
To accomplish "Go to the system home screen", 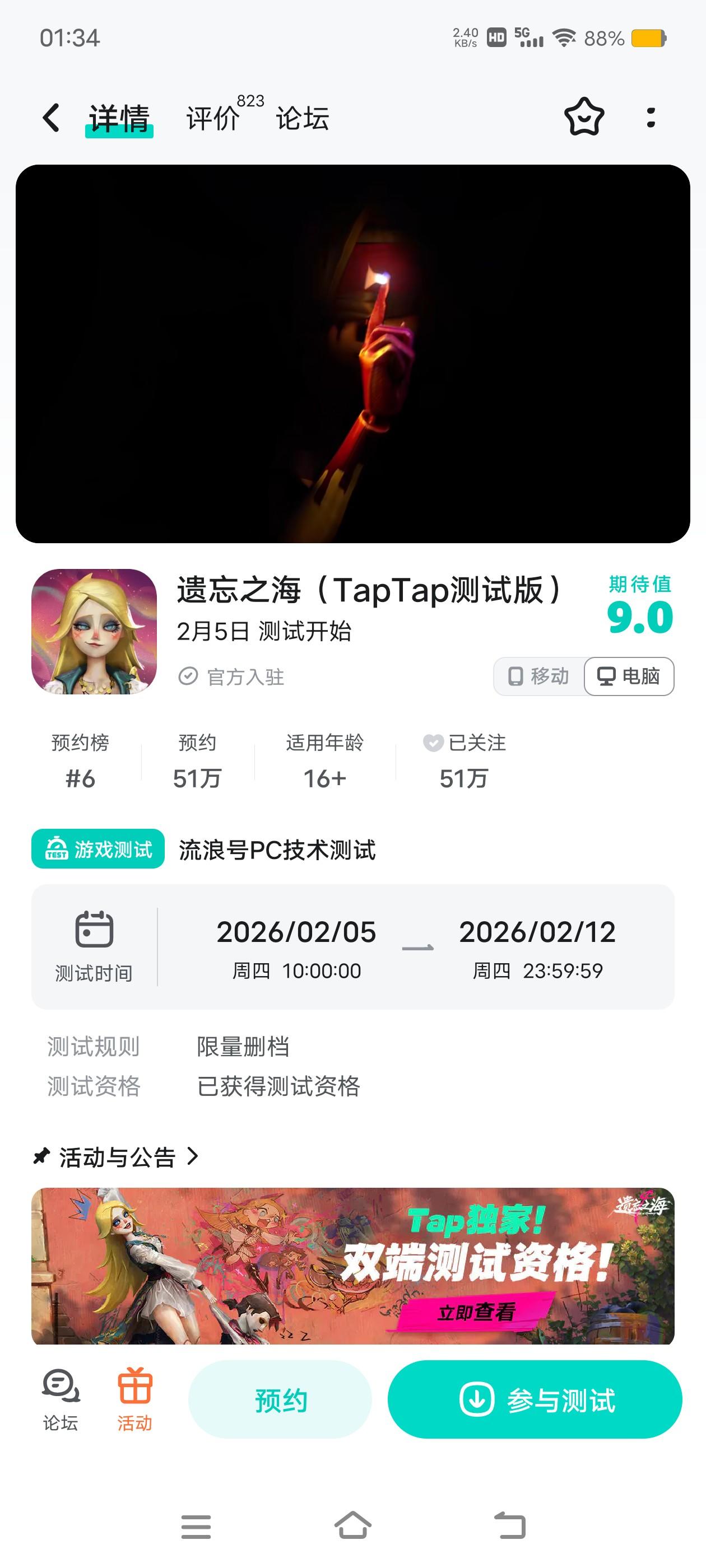I will point(352,1526).
